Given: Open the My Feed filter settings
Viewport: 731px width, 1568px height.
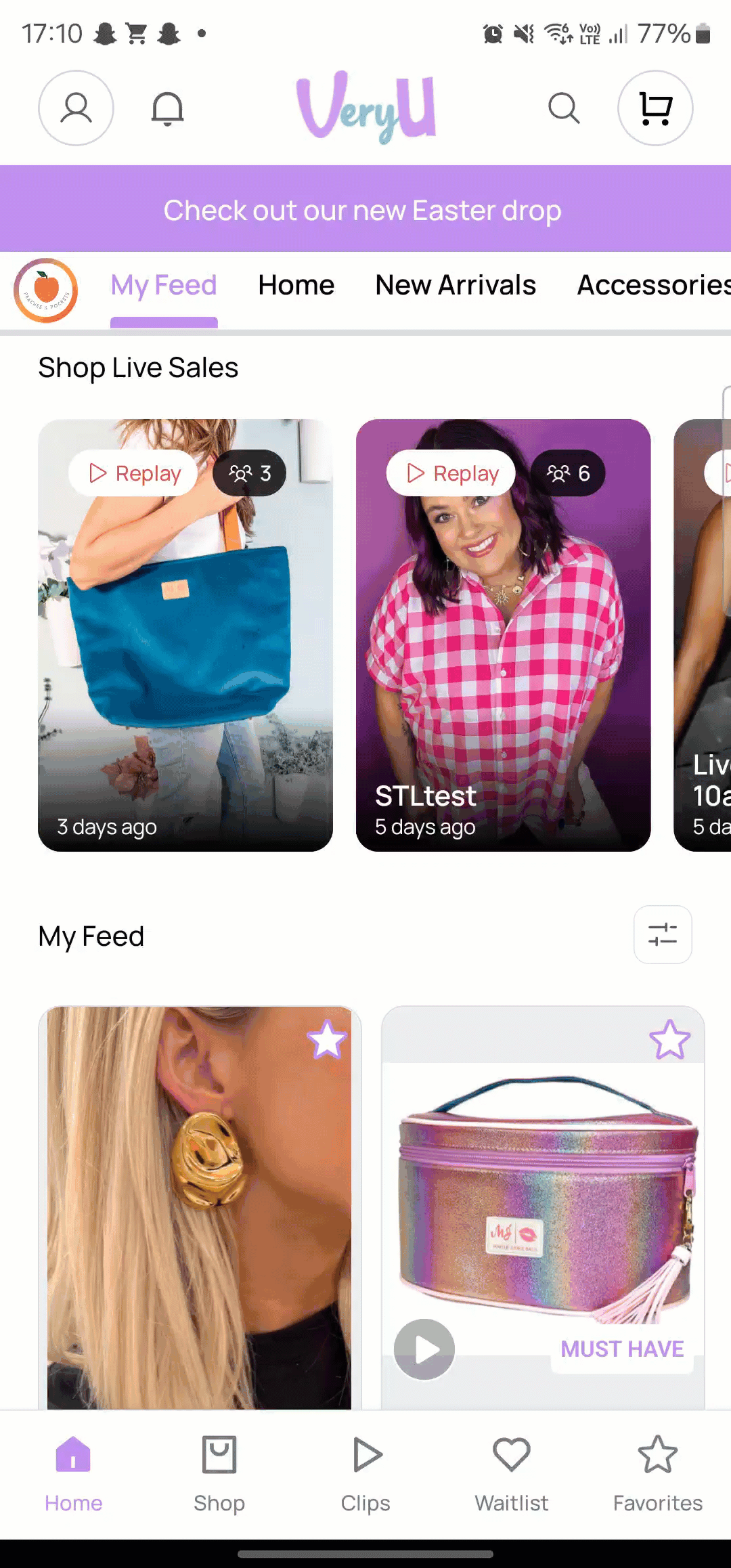Looking at the screenshot, I should (x=663, y=935).
